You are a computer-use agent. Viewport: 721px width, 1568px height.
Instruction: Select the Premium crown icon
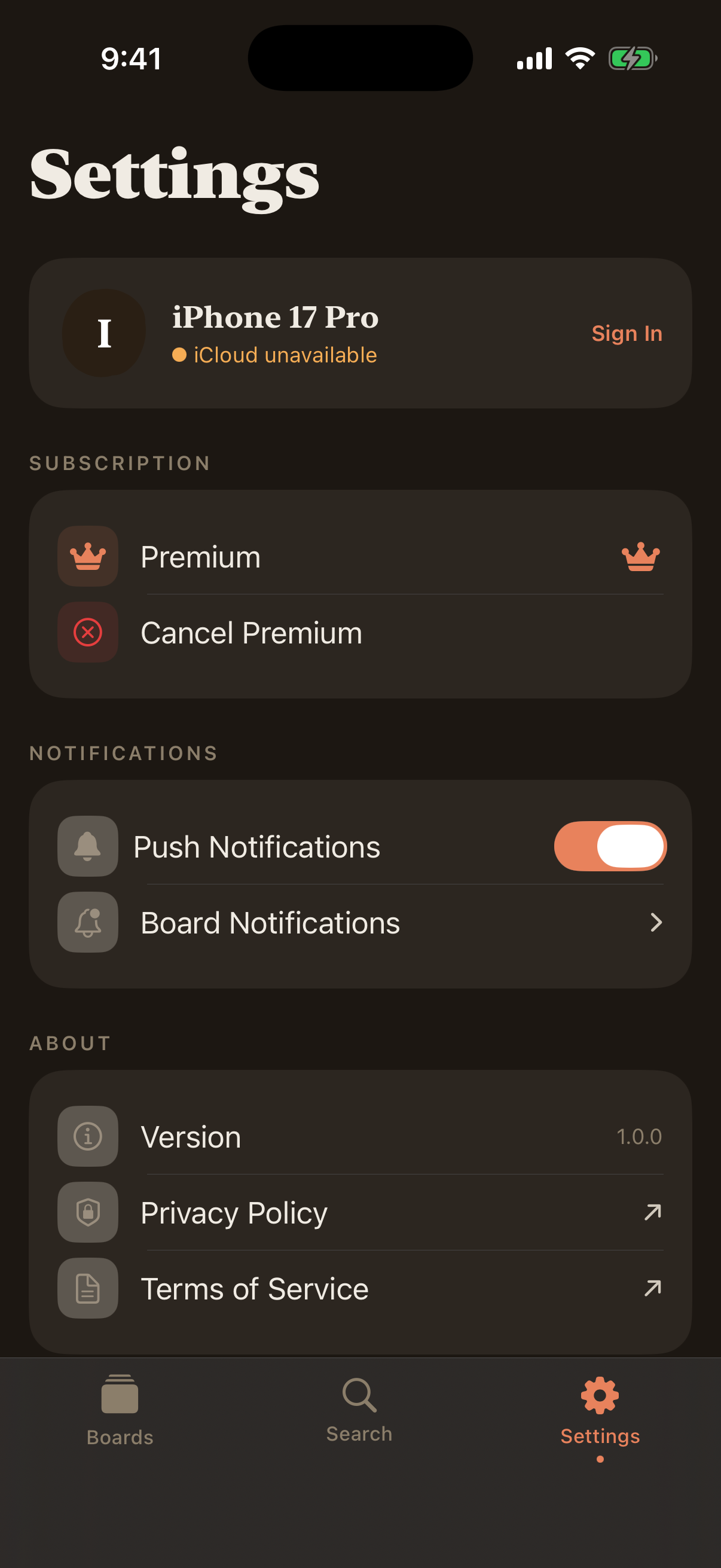[x=87, y=556]
